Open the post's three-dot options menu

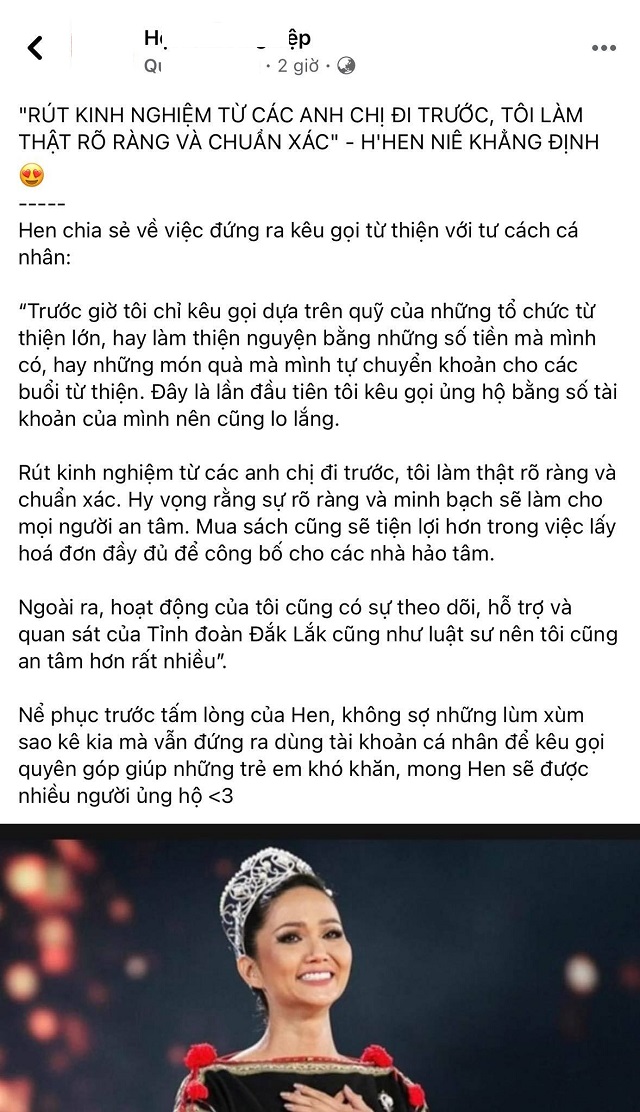point(603,48)
